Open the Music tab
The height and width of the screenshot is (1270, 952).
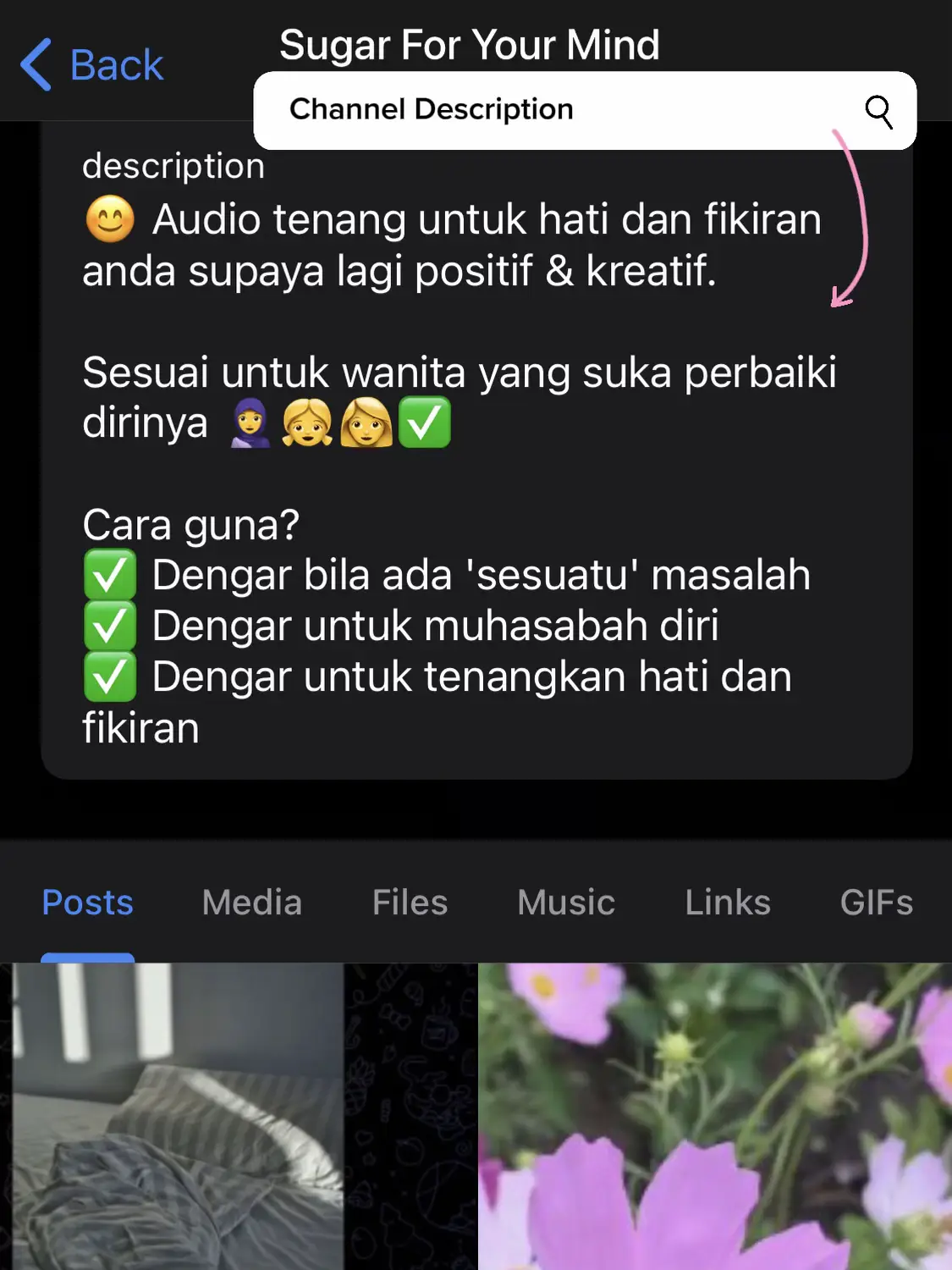tap(565, 903)
